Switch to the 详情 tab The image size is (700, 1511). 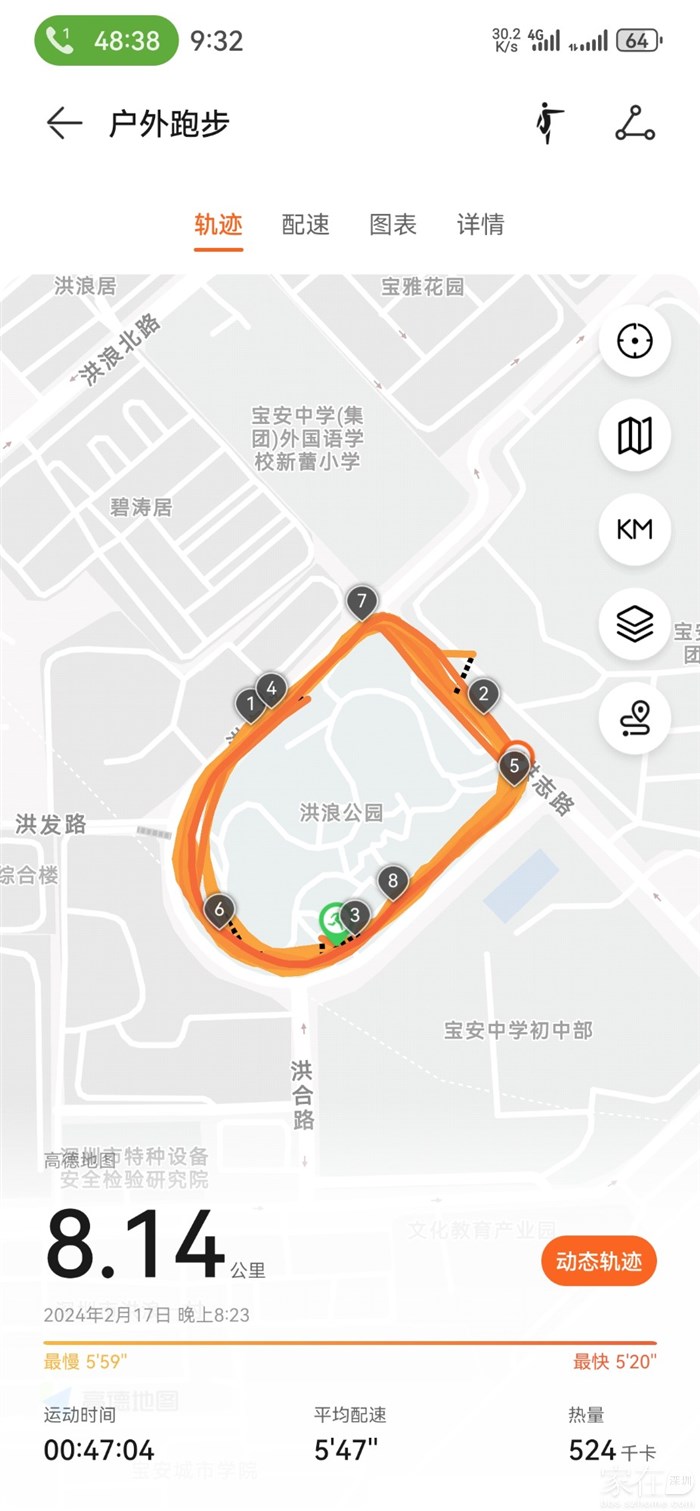480,225
